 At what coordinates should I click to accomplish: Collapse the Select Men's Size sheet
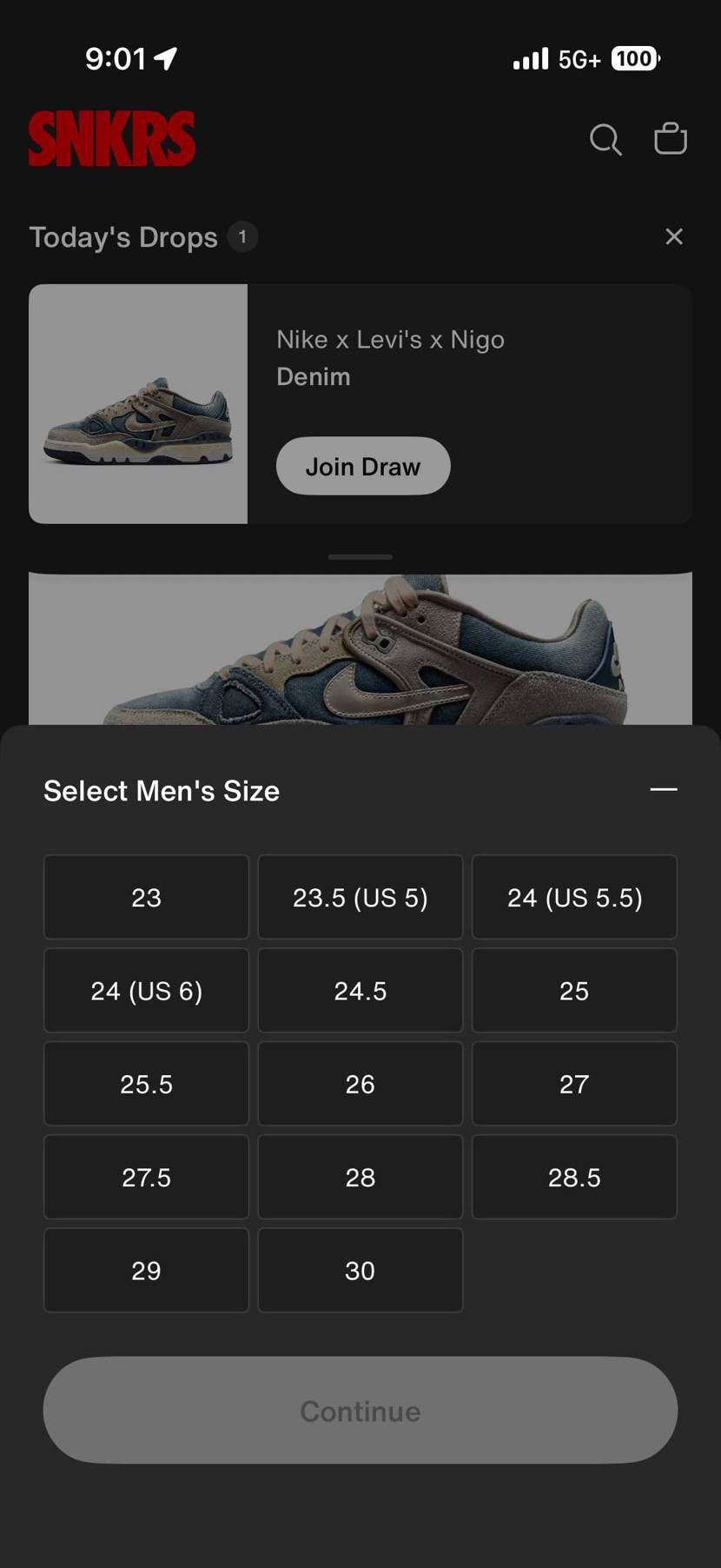tap(664, 789)
